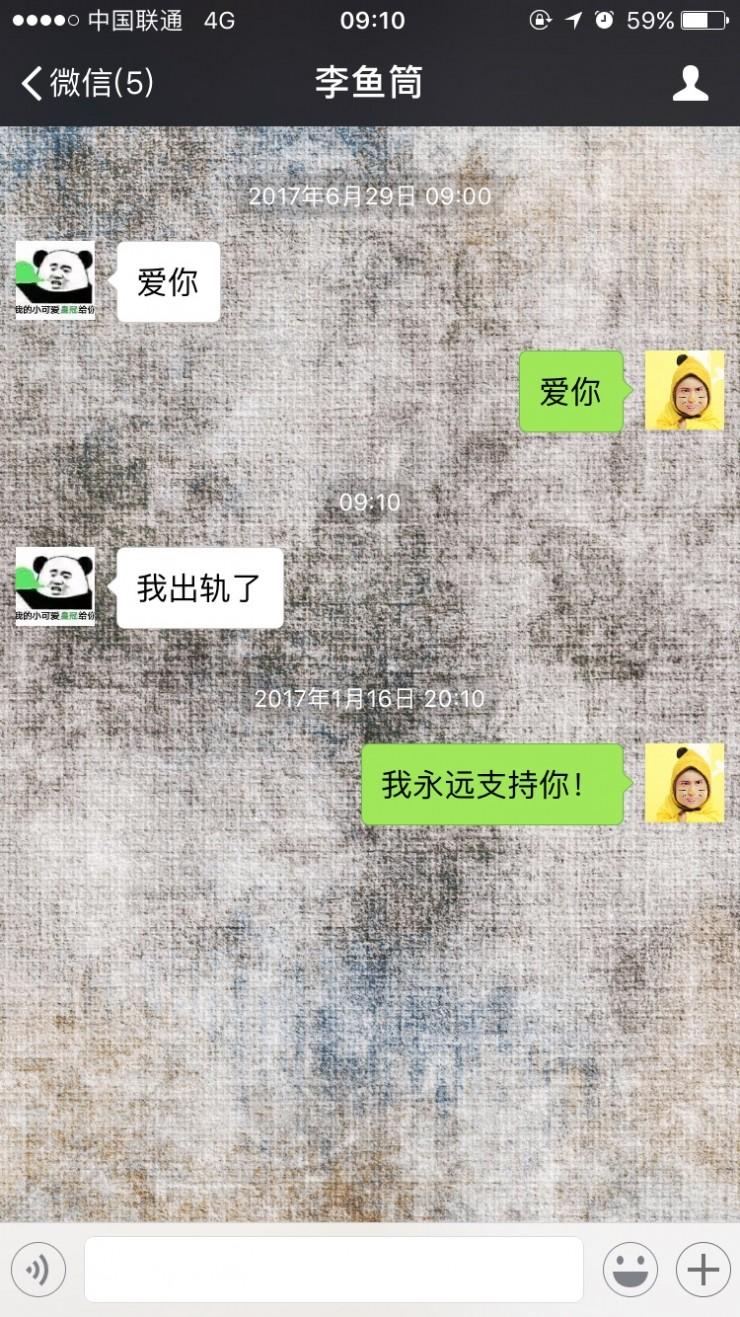
Task: Open the panda sticker avatar beside 爱你
Action: point(55,280)
